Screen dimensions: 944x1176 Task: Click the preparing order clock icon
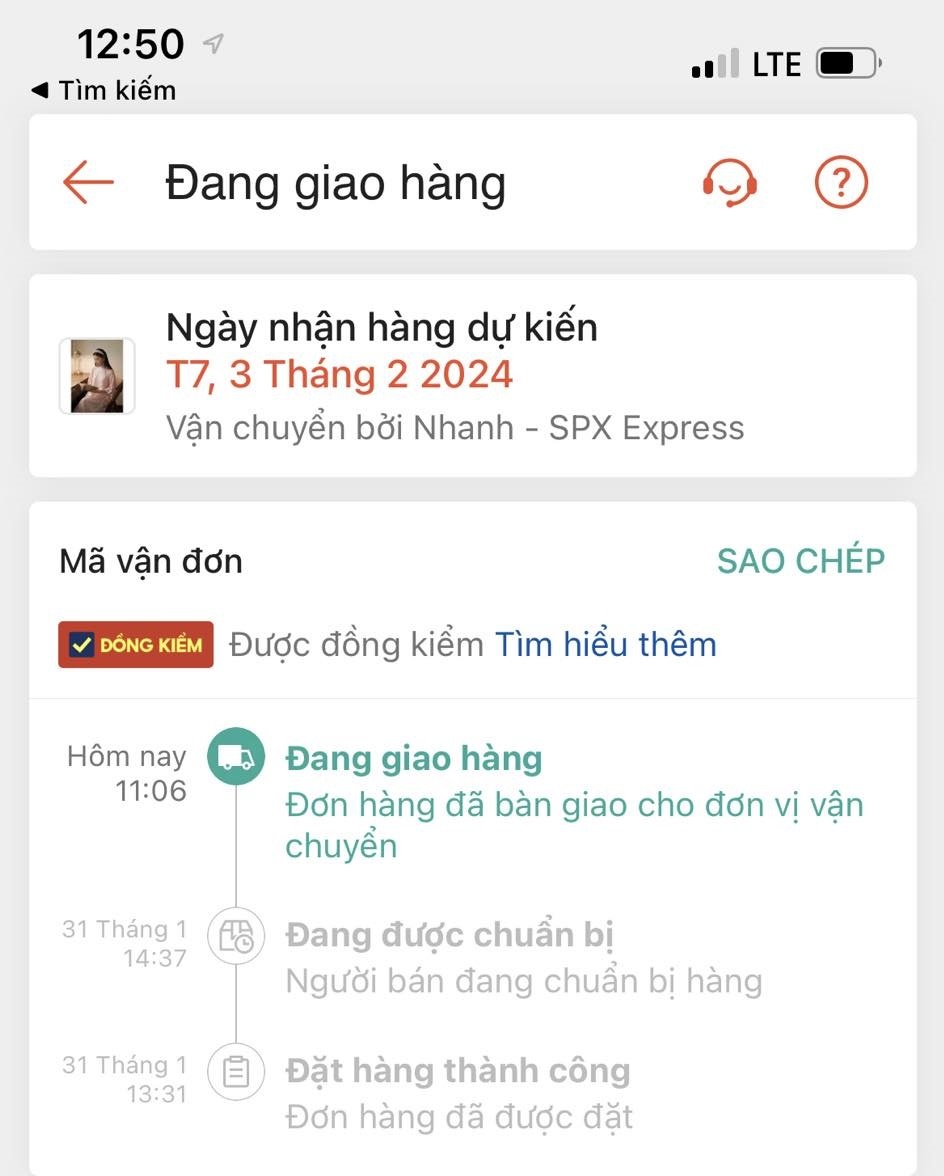coord(235,937)
